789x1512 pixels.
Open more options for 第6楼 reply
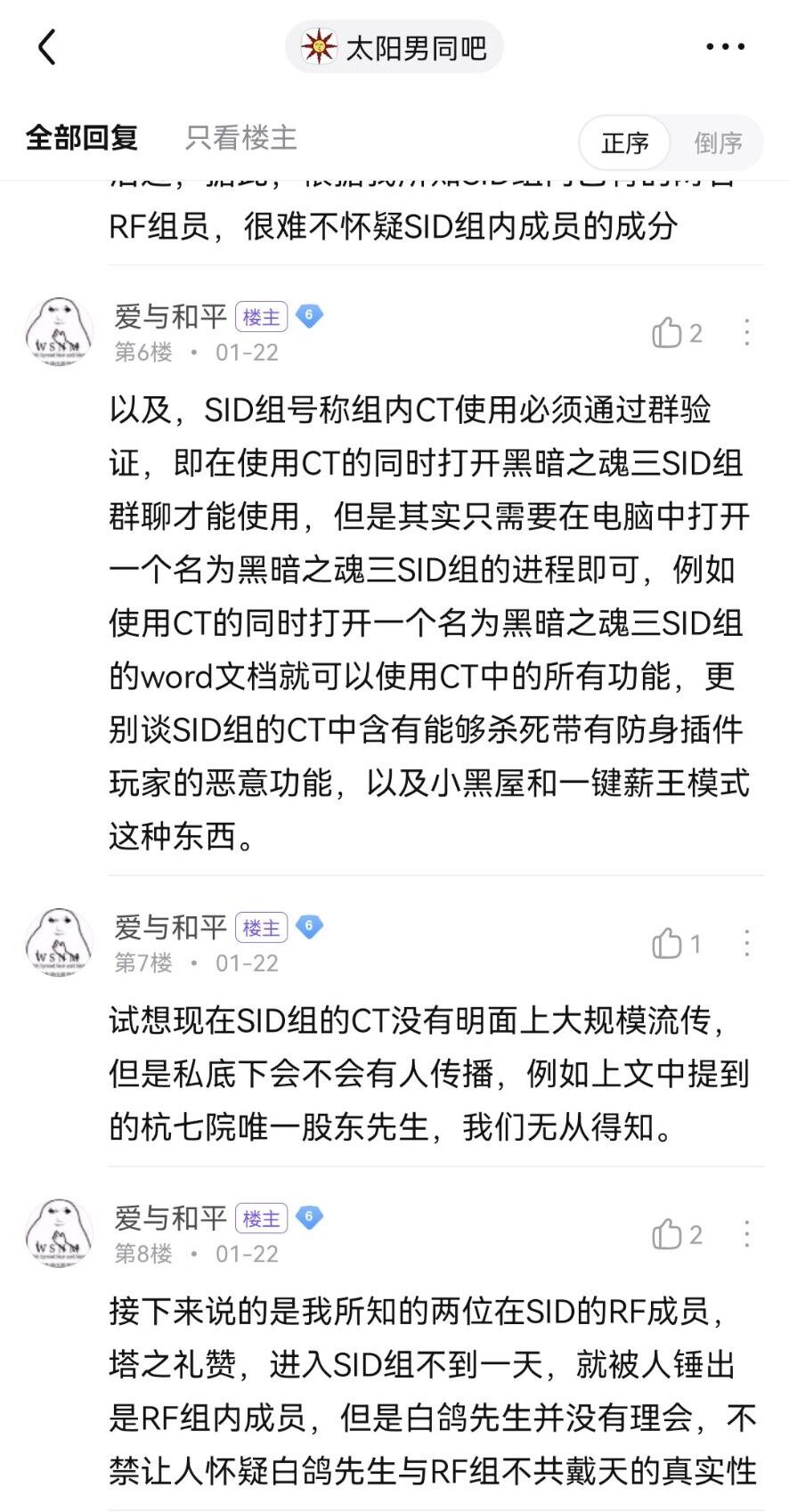746,333
